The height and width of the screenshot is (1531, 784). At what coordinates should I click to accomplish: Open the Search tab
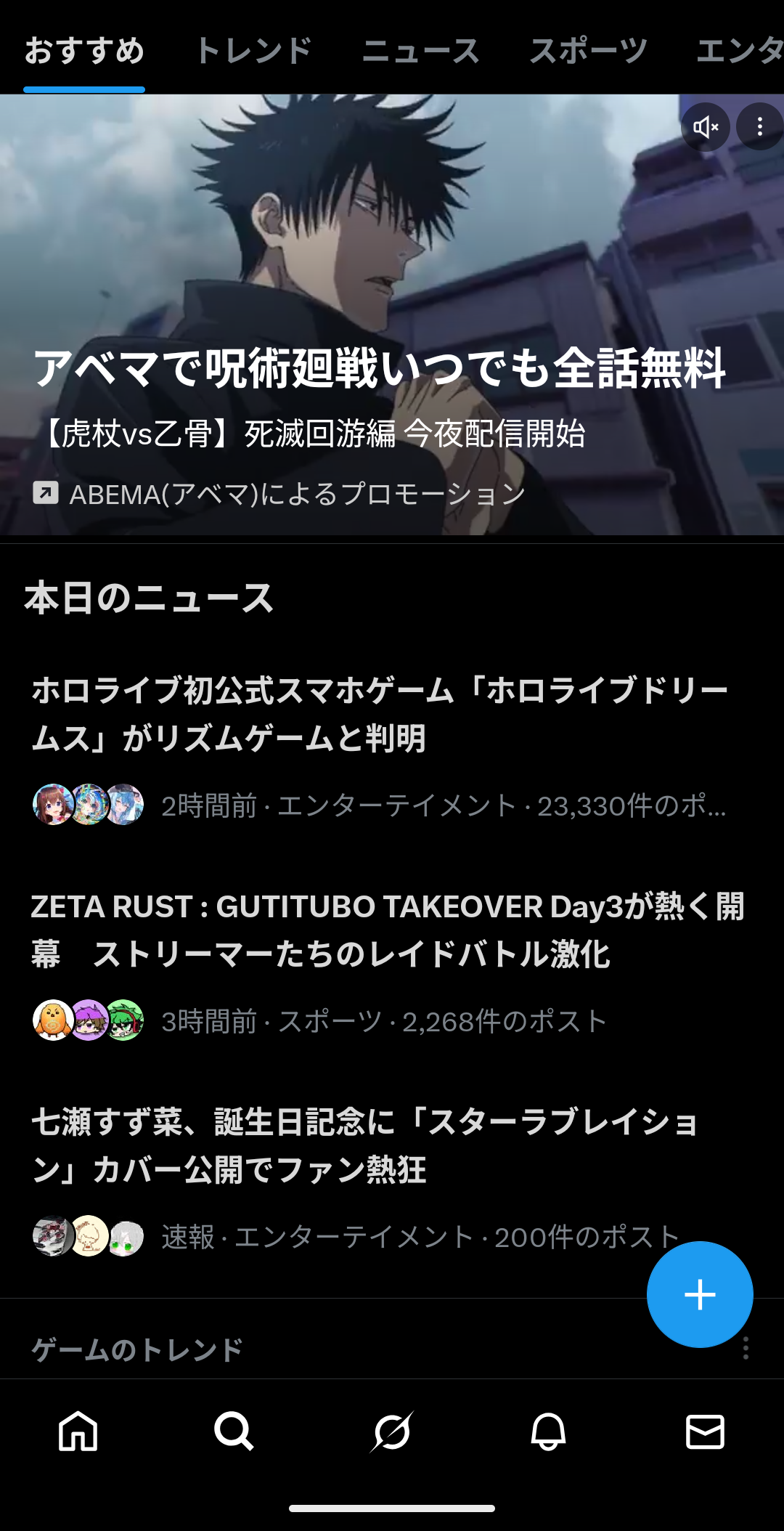234,1431
